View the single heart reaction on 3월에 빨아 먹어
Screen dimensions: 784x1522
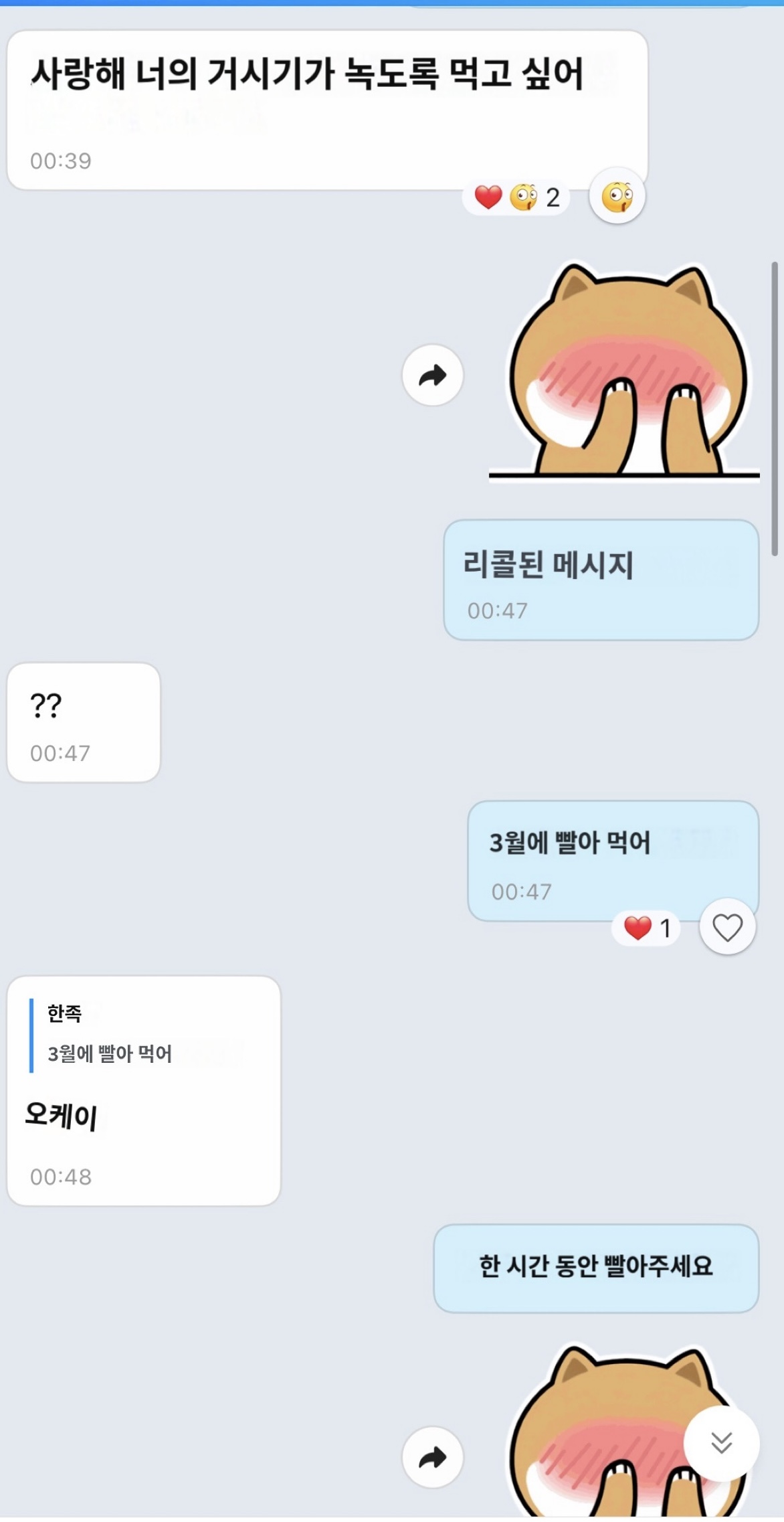click(x=646, y=928)
